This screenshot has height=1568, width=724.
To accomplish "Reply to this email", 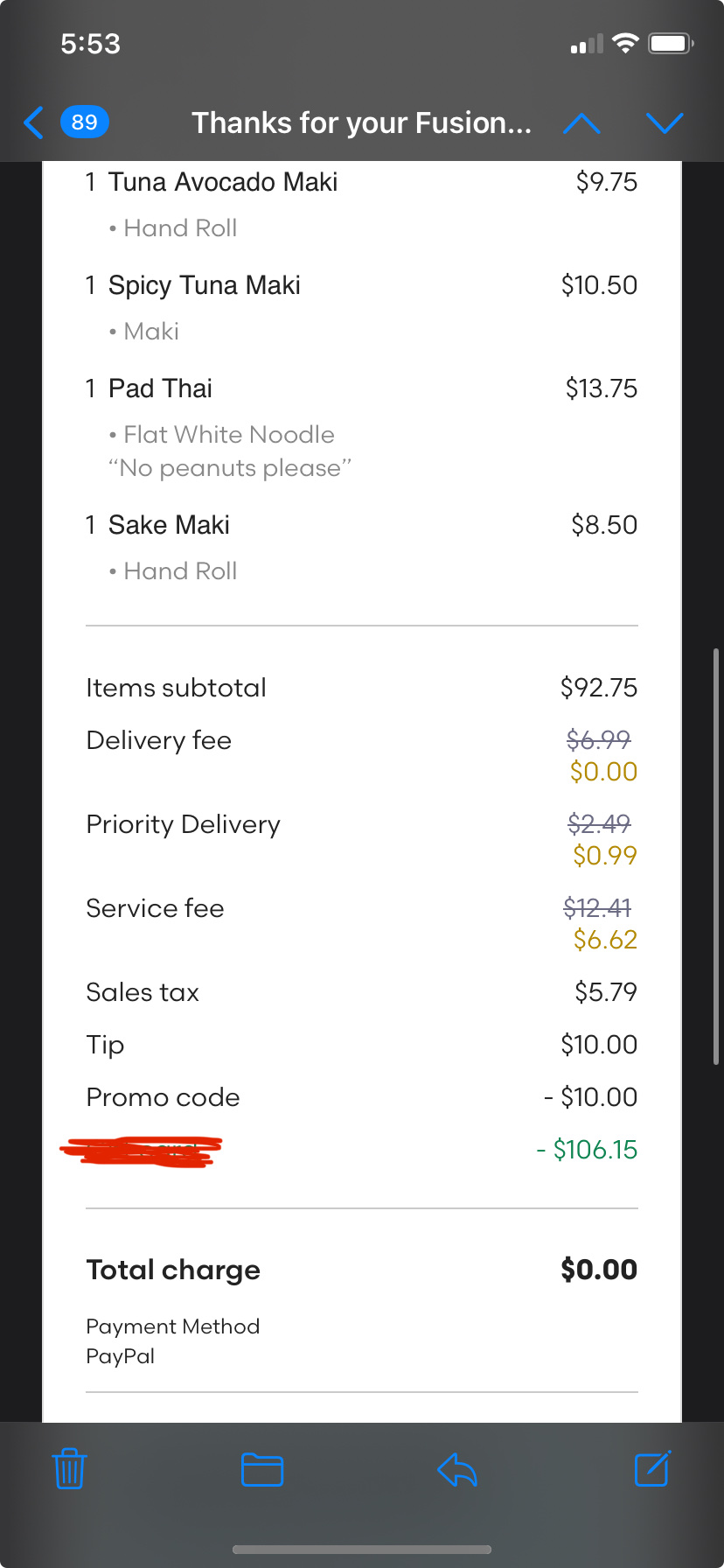I will point(456,1469).
